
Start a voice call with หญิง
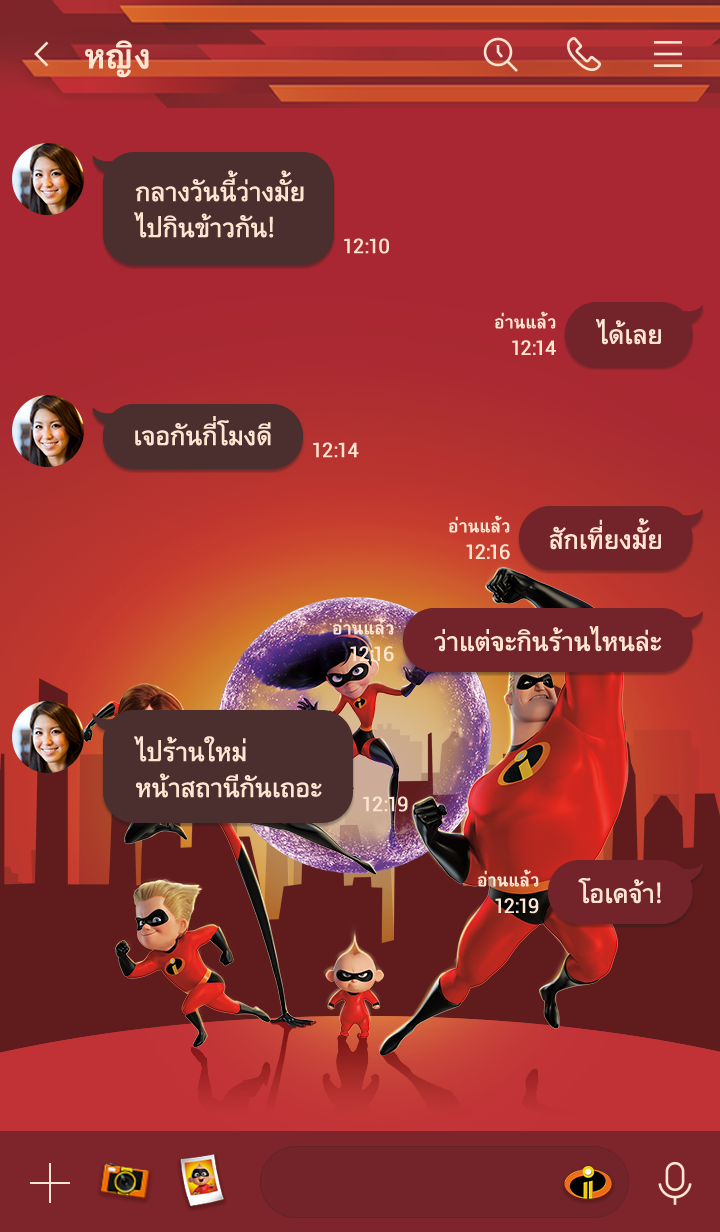point(584,54)
